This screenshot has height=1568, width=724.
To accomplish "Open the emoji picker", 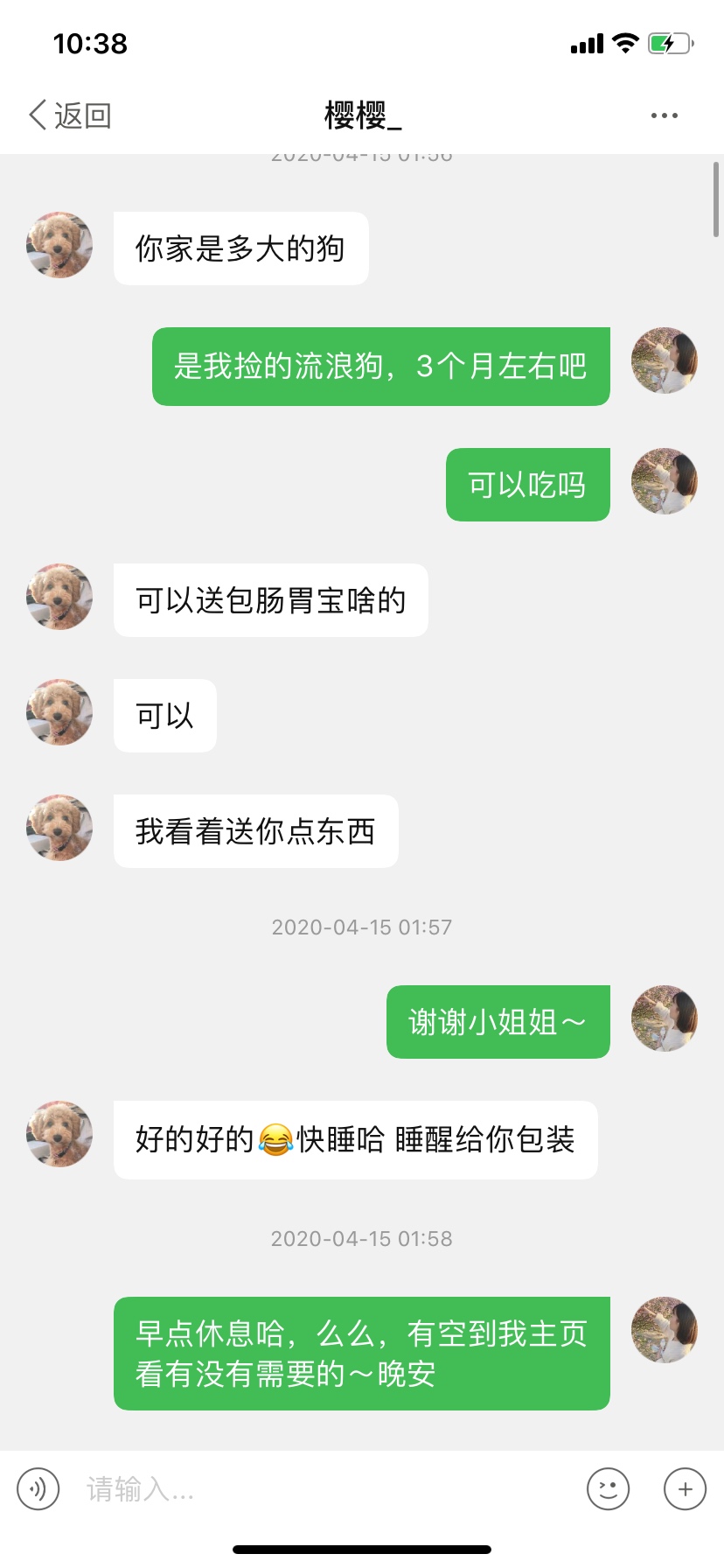I will (x=609, y=1488).
